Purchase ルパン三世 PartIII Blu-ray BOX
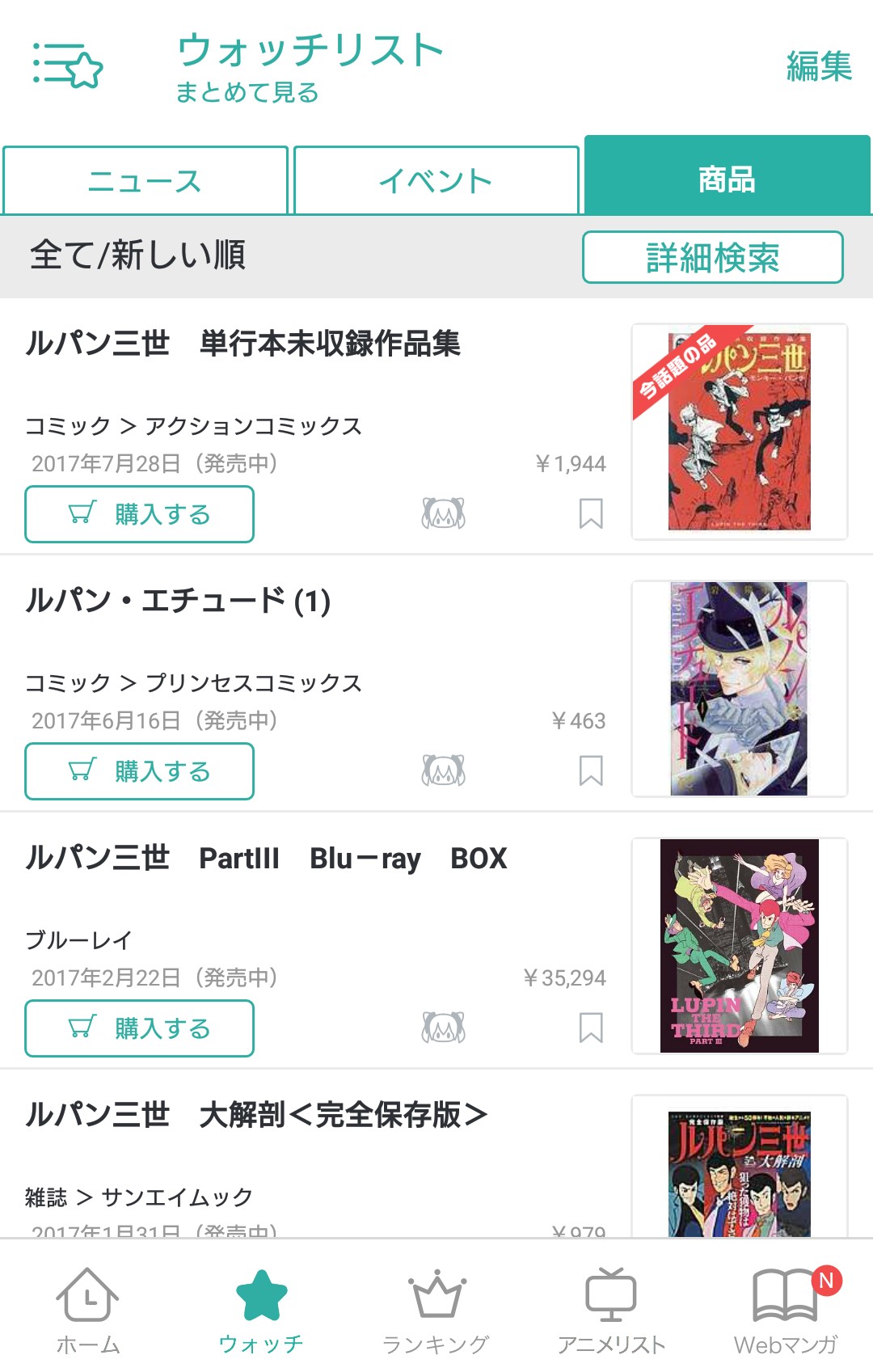873x1372 pixels. [x=140, y=1028]
